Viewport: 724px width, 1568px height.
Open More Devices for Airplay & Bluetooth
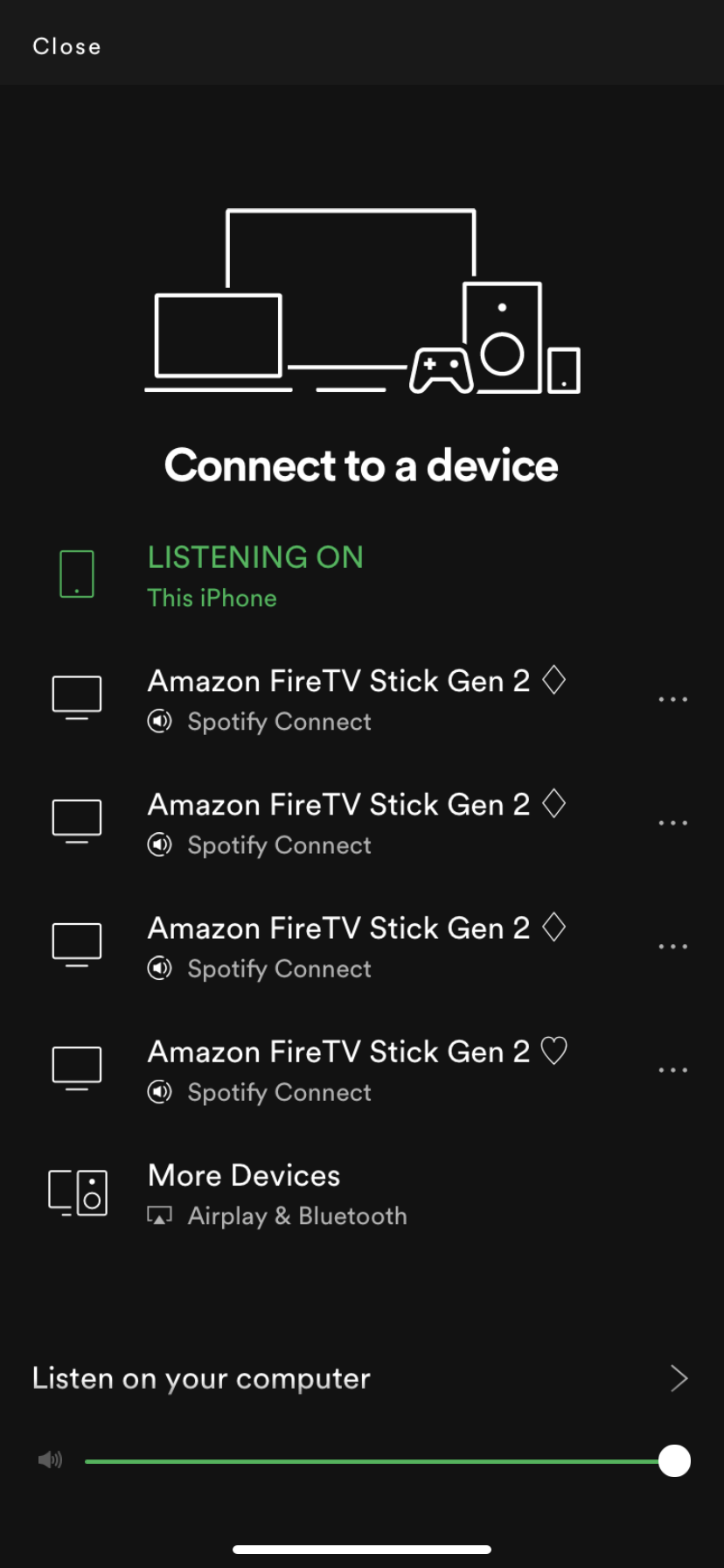[x=362, y=1193]
